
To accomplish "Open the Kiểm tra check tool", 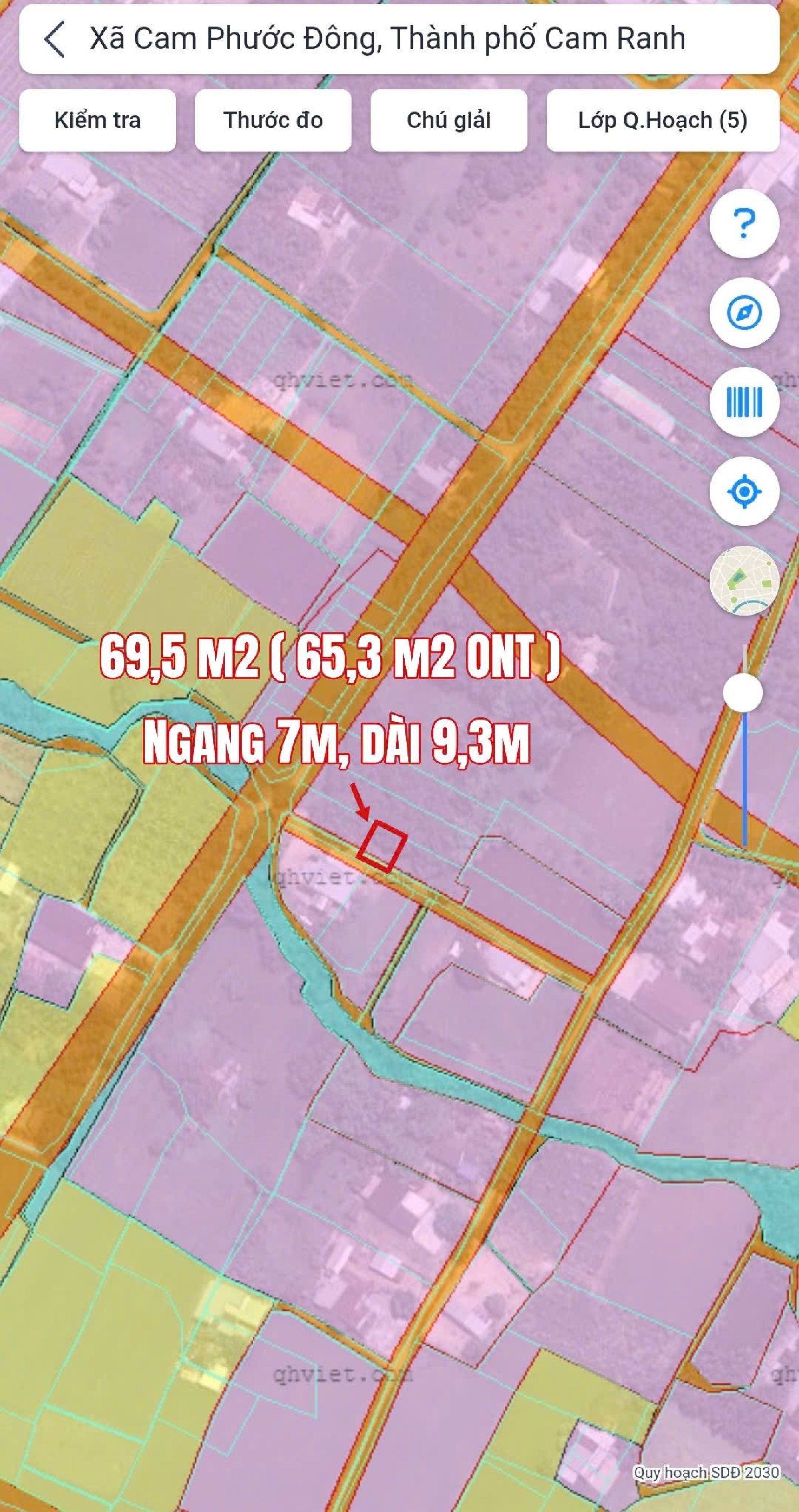I will coord(97,120).
